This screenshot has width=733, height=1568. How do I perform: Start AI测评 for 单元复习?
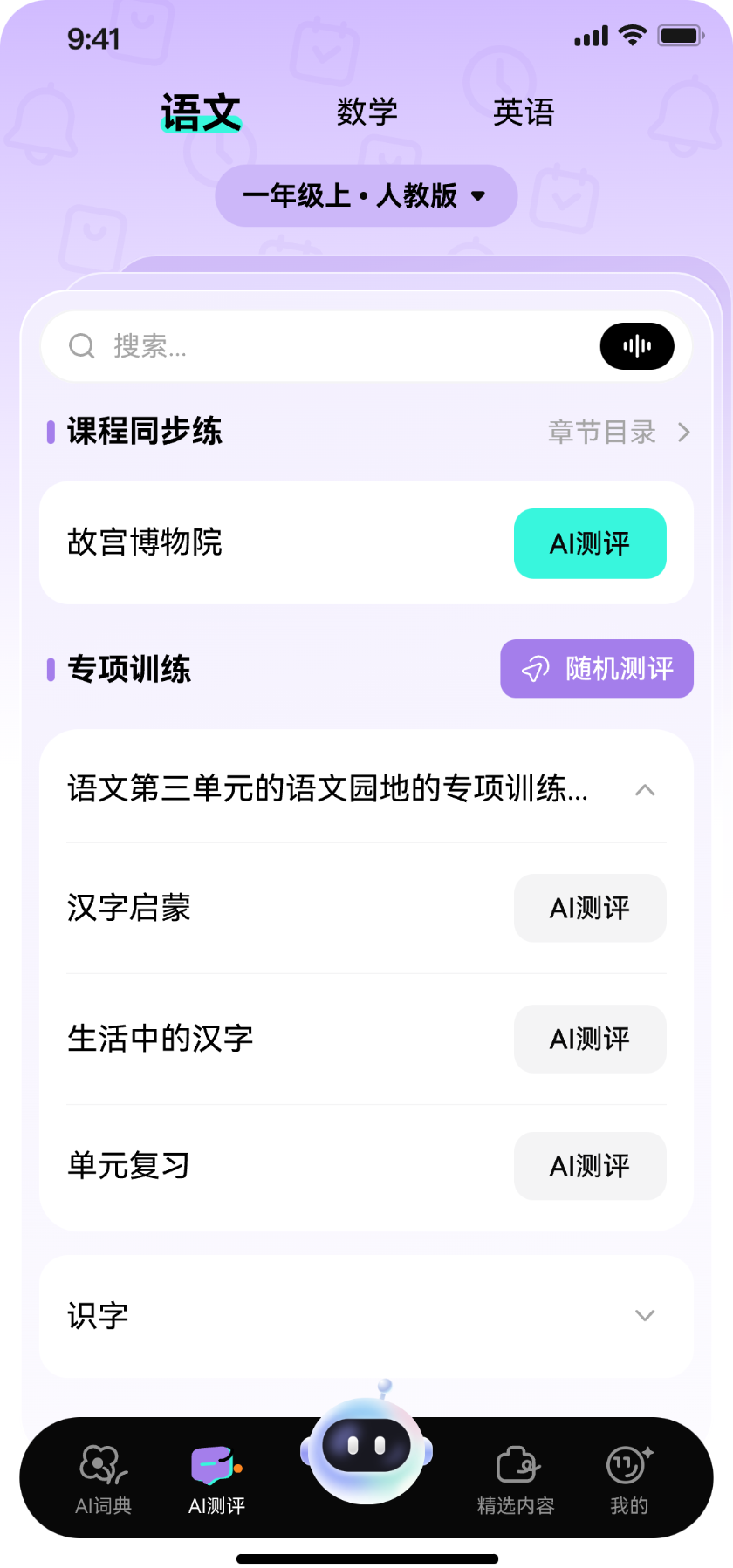click(590, 1166)
